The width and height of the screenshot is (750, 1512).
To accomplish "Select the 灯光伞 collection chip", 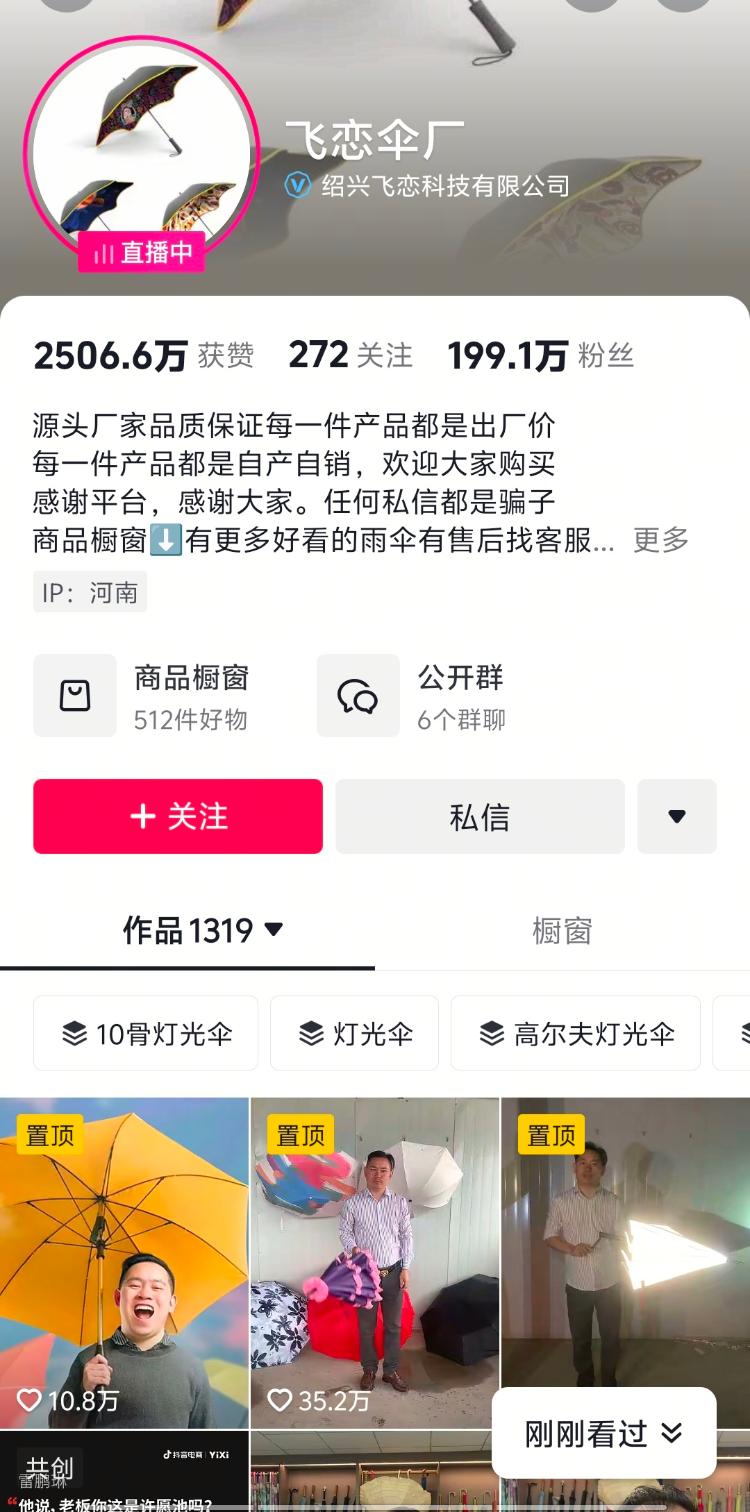I will point(355,1033).
